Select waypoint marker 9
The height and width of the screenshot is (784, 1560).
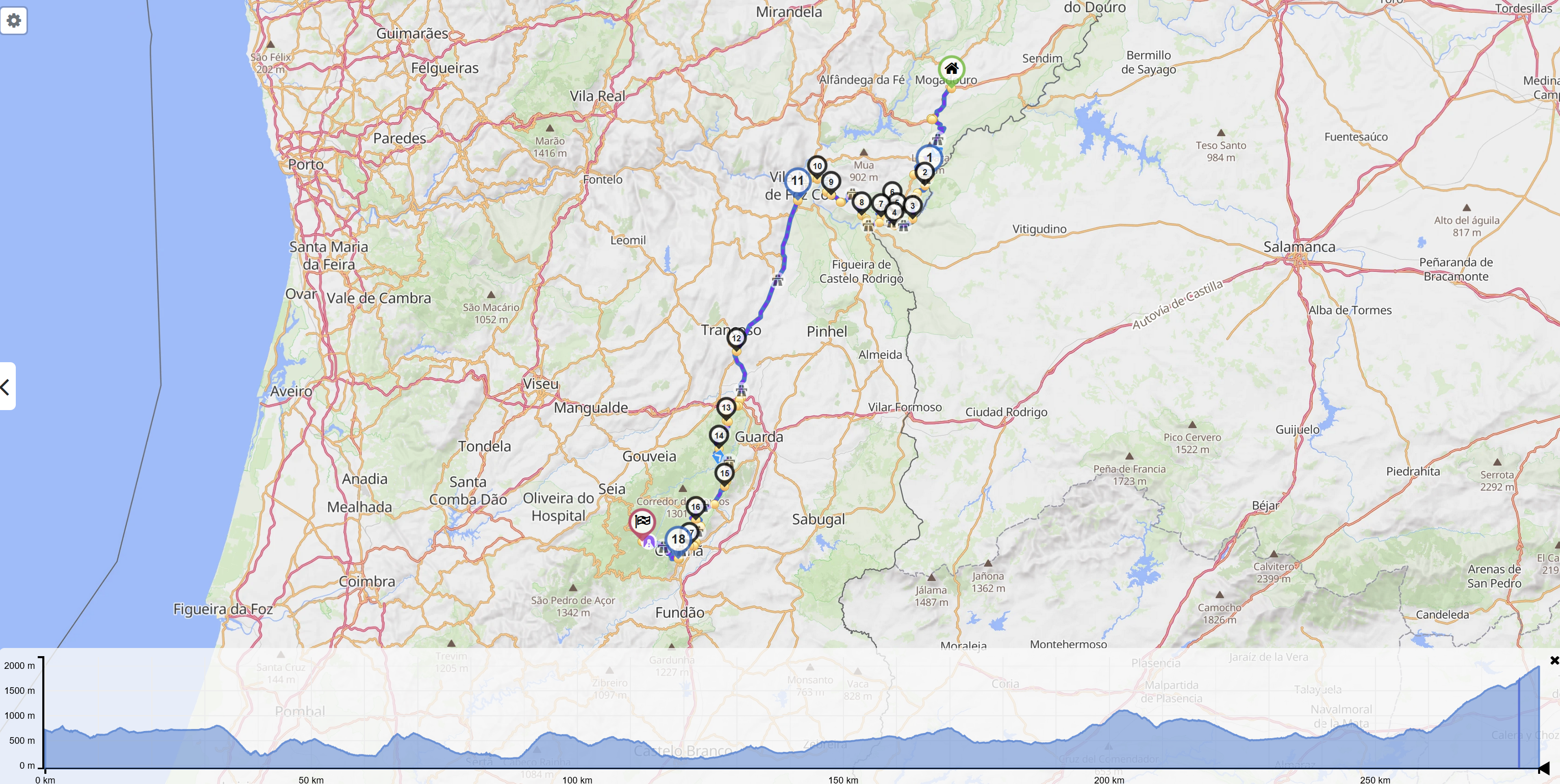[831, 182]
